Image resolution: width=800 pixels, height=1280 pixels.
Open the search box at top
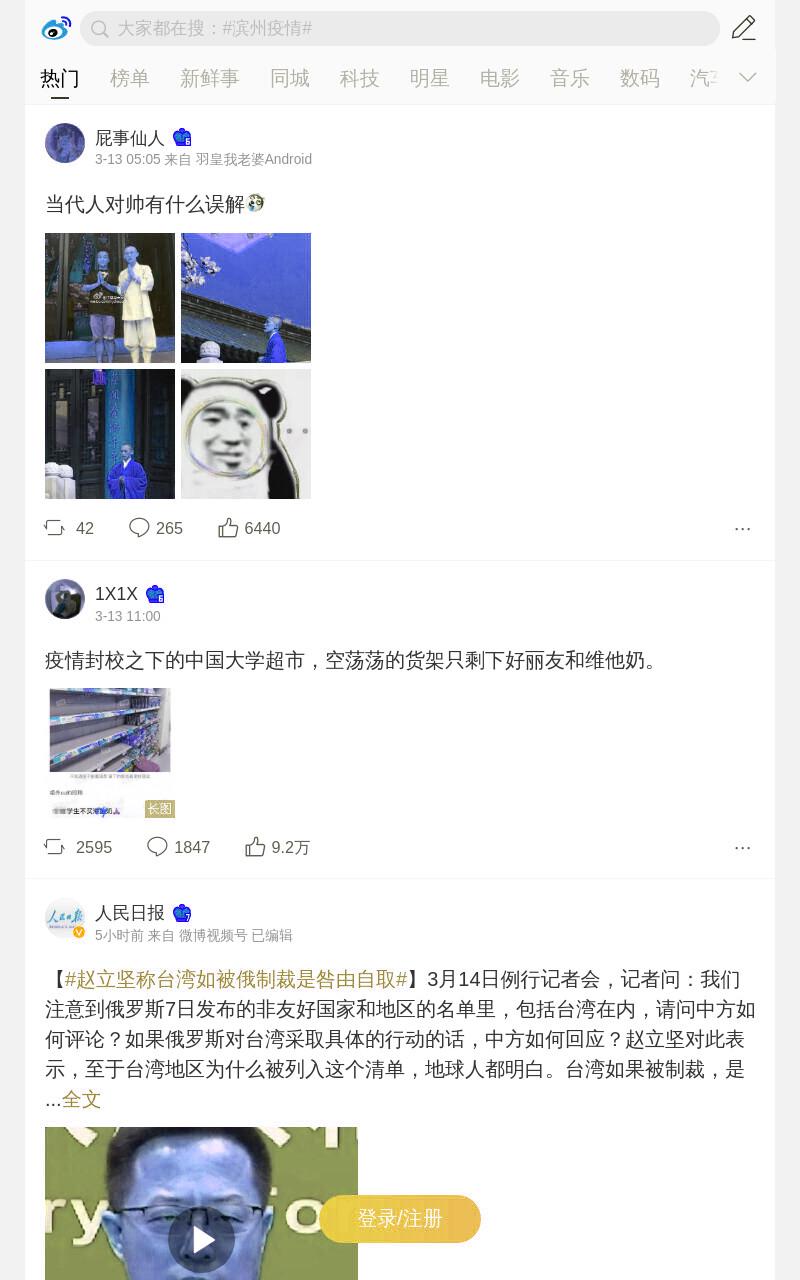pos(400,28)
